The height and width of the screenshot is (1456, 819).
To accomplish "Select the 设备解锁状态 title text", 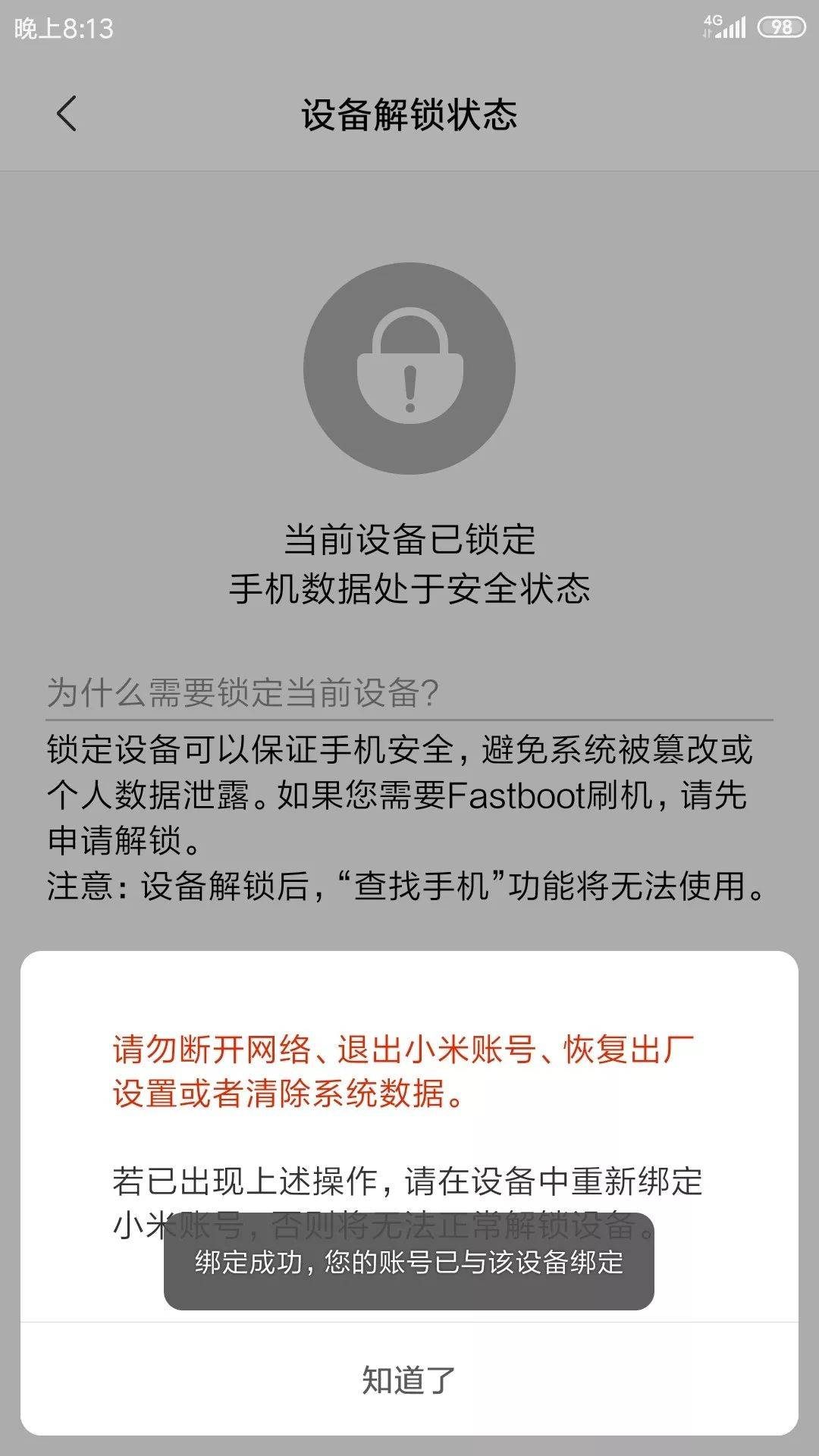I will click(x=409, y=112).
